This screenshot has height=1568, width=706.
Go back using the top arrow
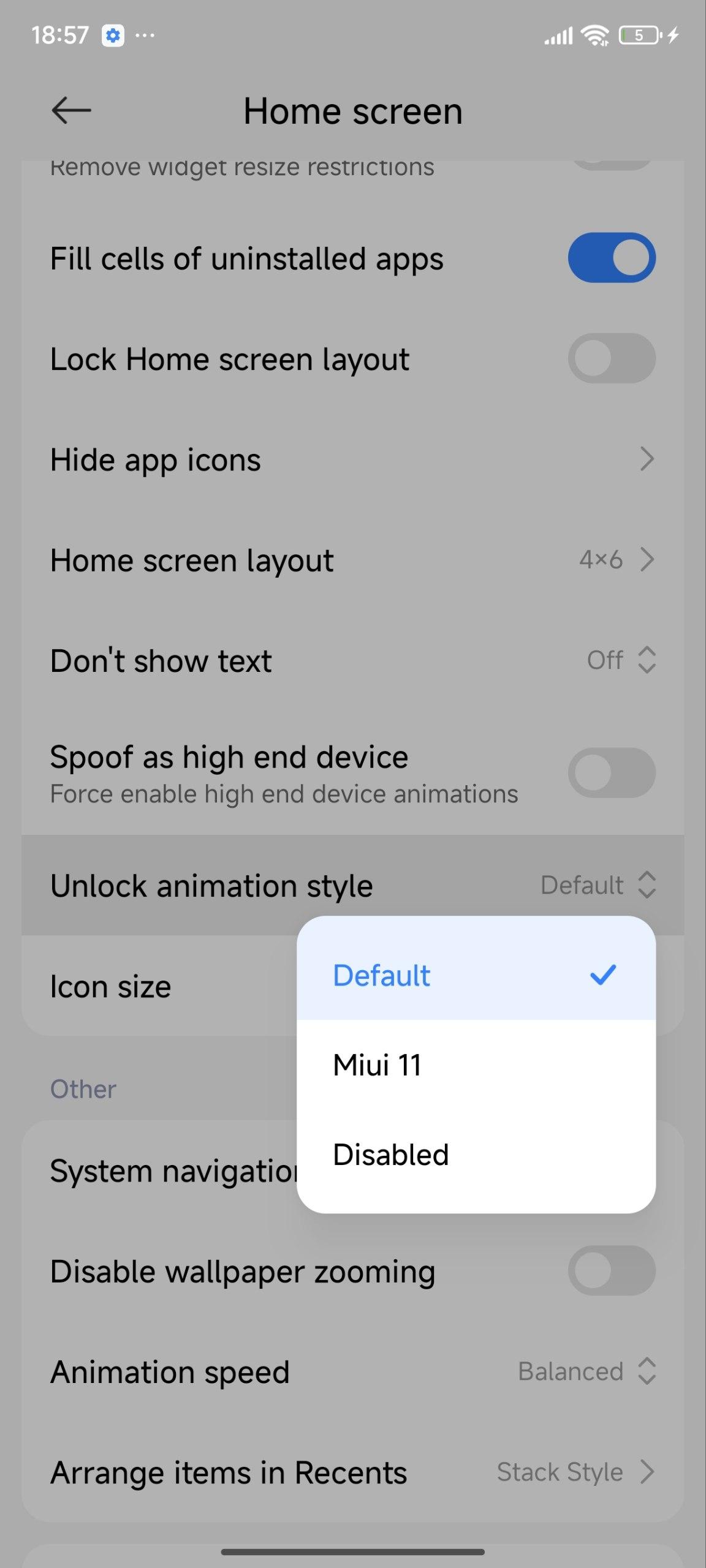click(71, 111)
